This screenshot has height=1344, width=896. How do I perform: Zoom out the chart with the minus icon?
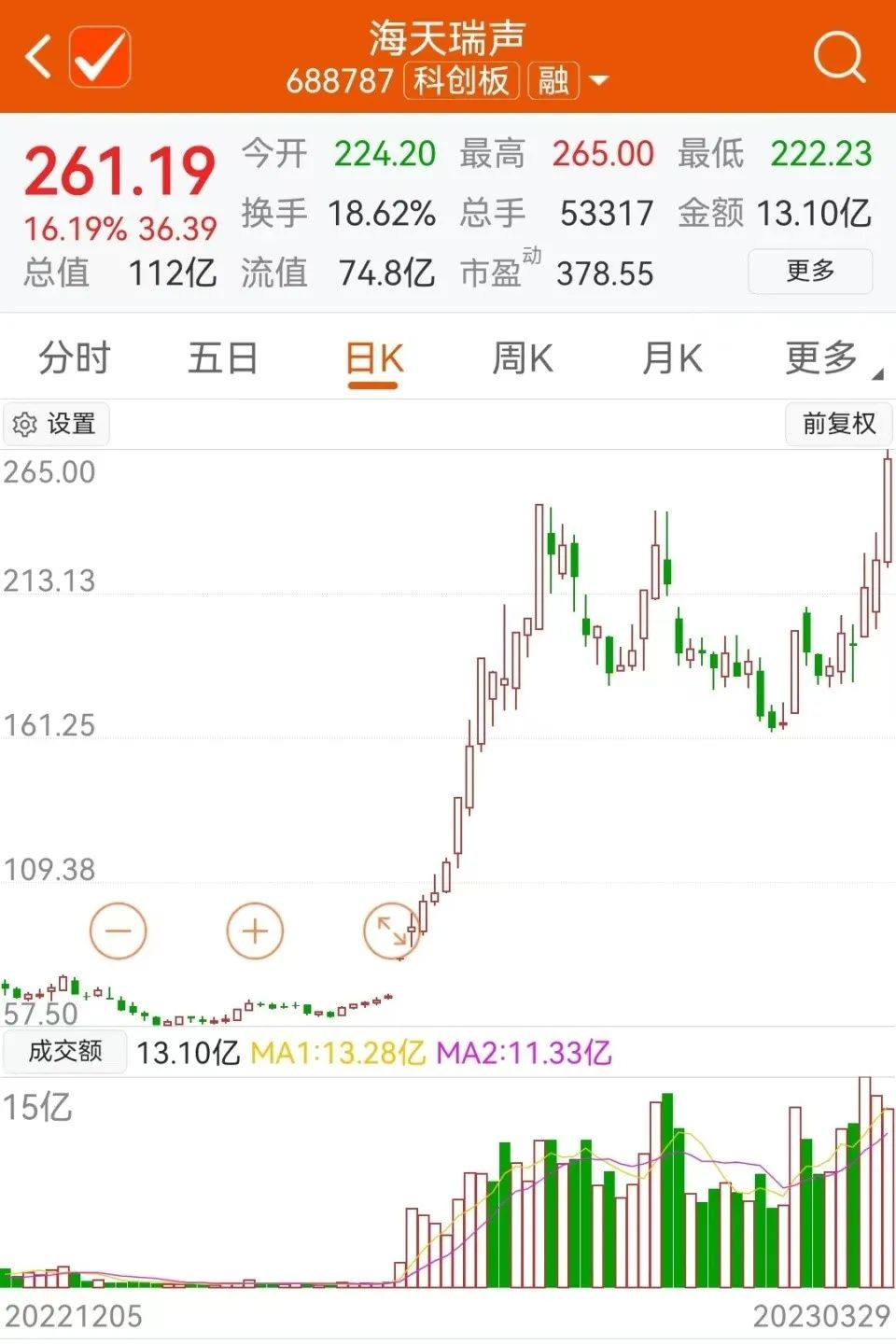(118, 931)
